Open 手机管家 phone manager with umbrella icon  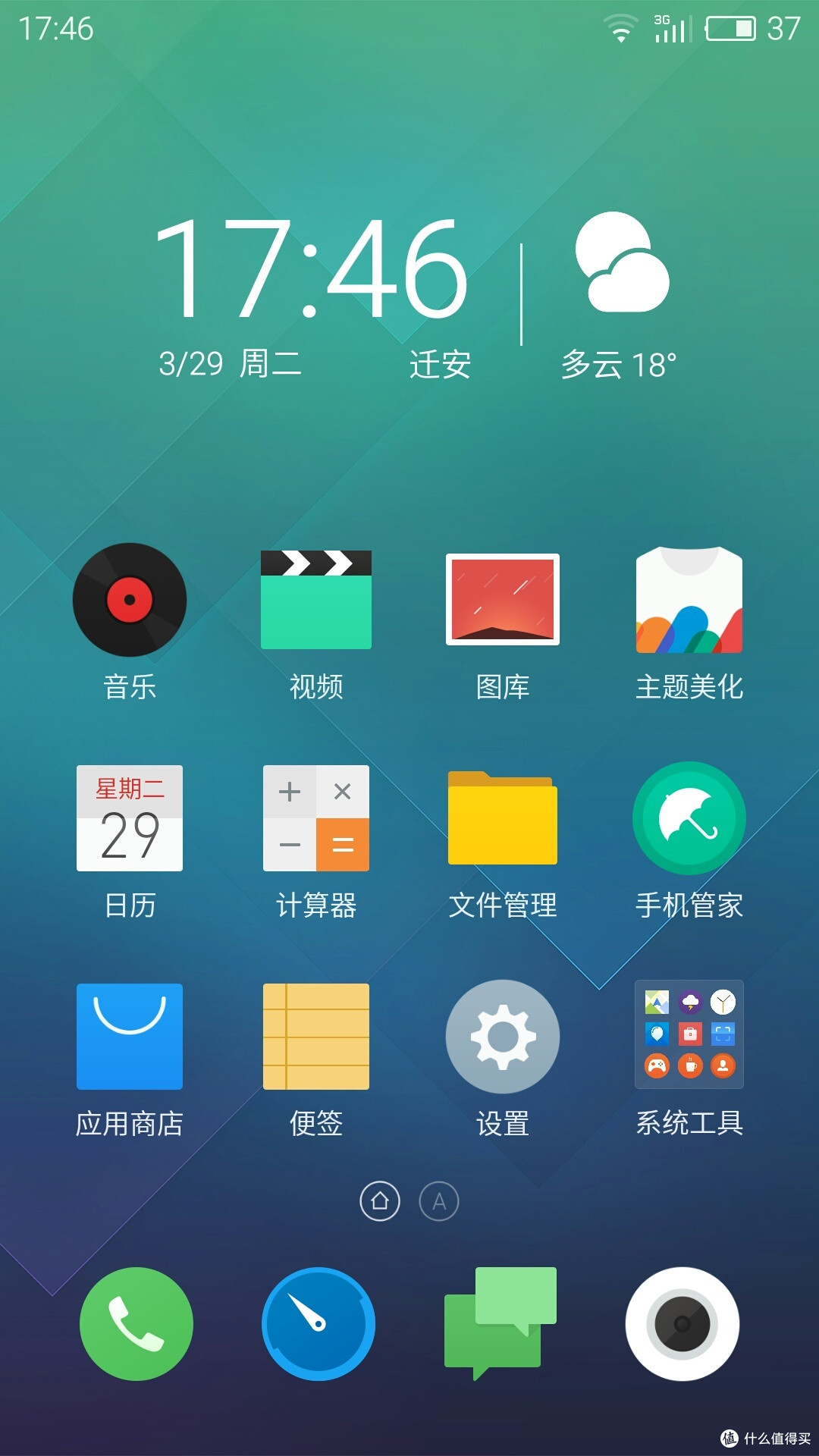coord(689,819)
